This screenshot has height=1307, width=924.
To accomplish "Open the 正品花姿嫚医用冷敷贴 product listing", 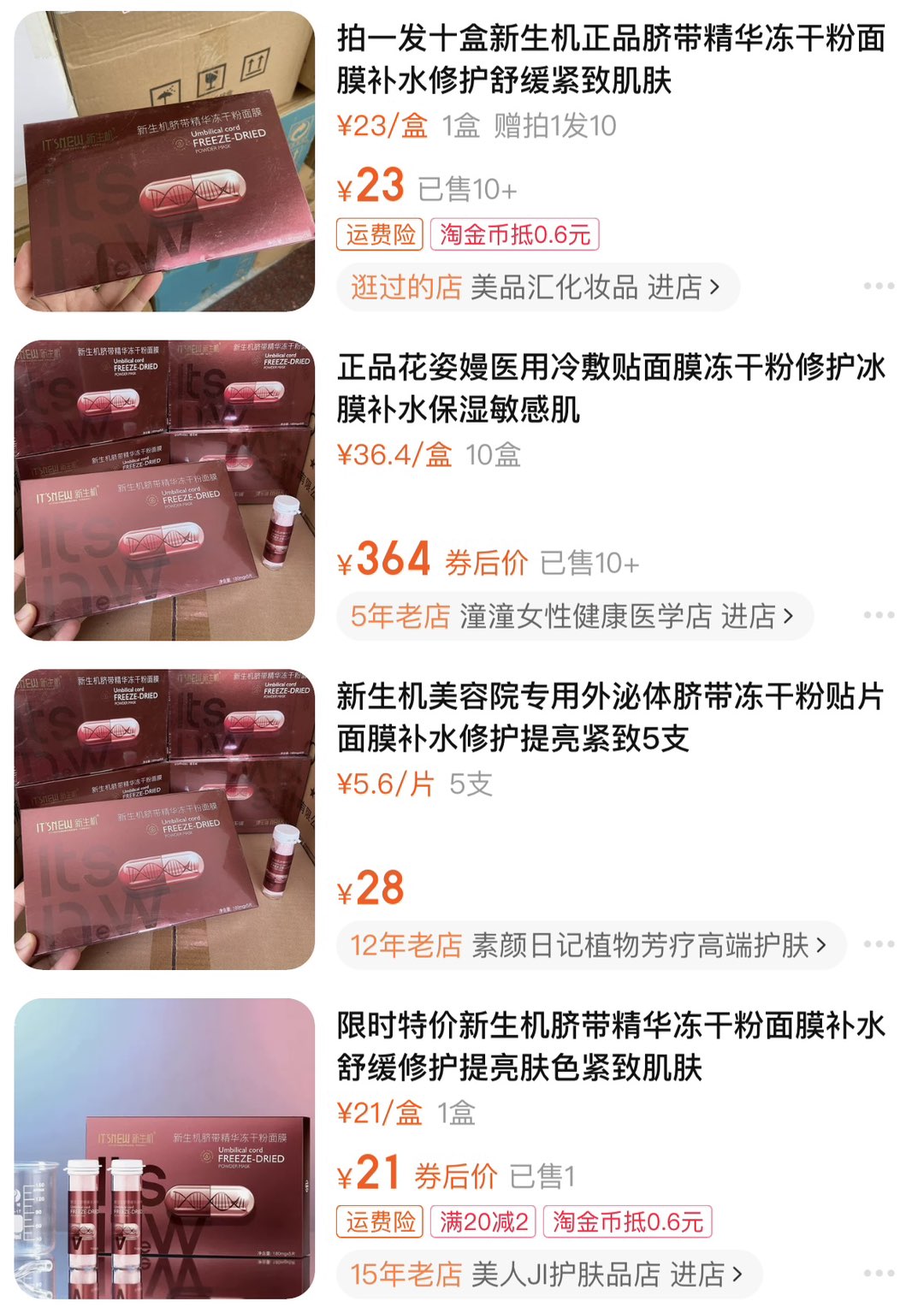I will click(611, 388).
